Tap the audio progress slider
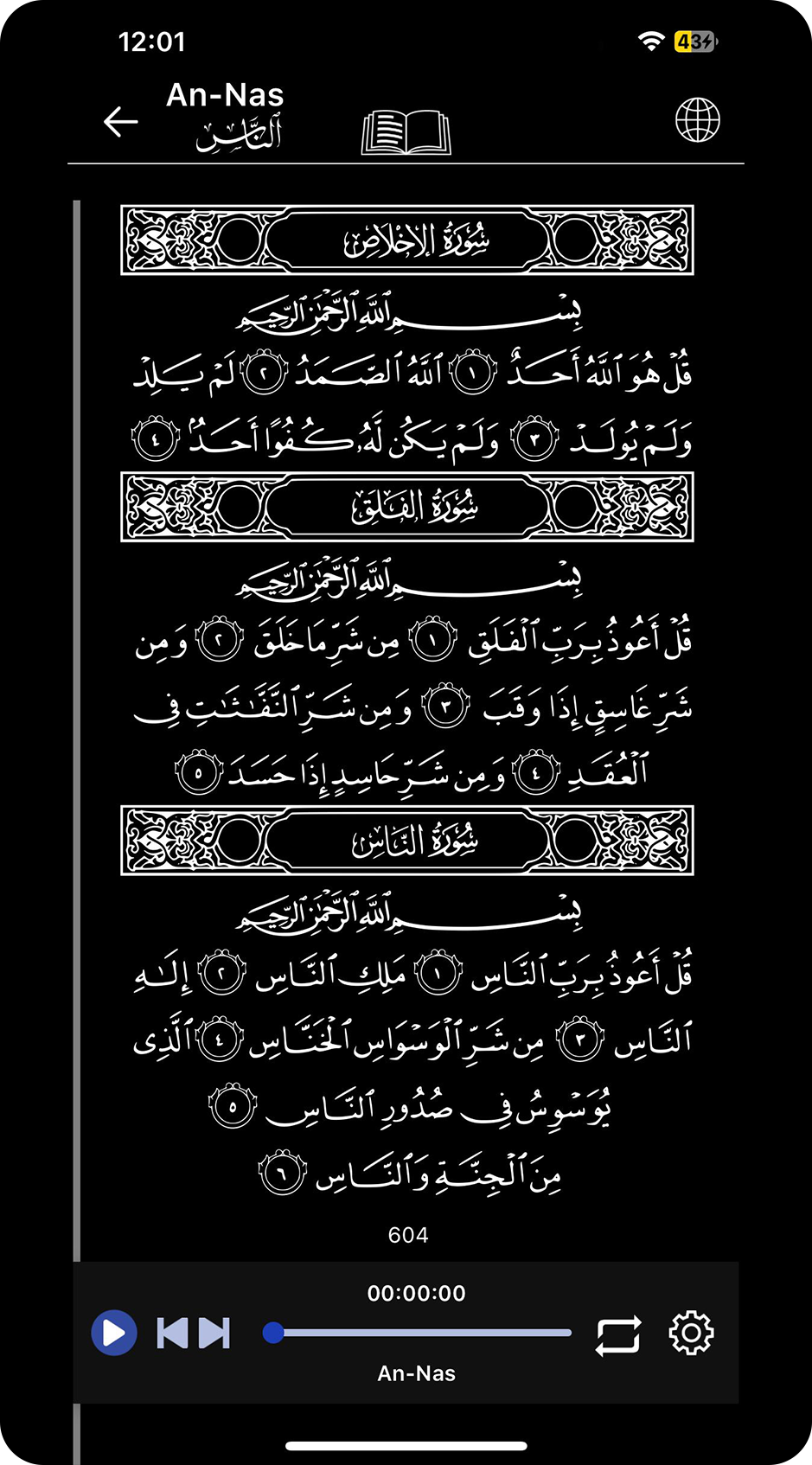 pos(419,1333)
